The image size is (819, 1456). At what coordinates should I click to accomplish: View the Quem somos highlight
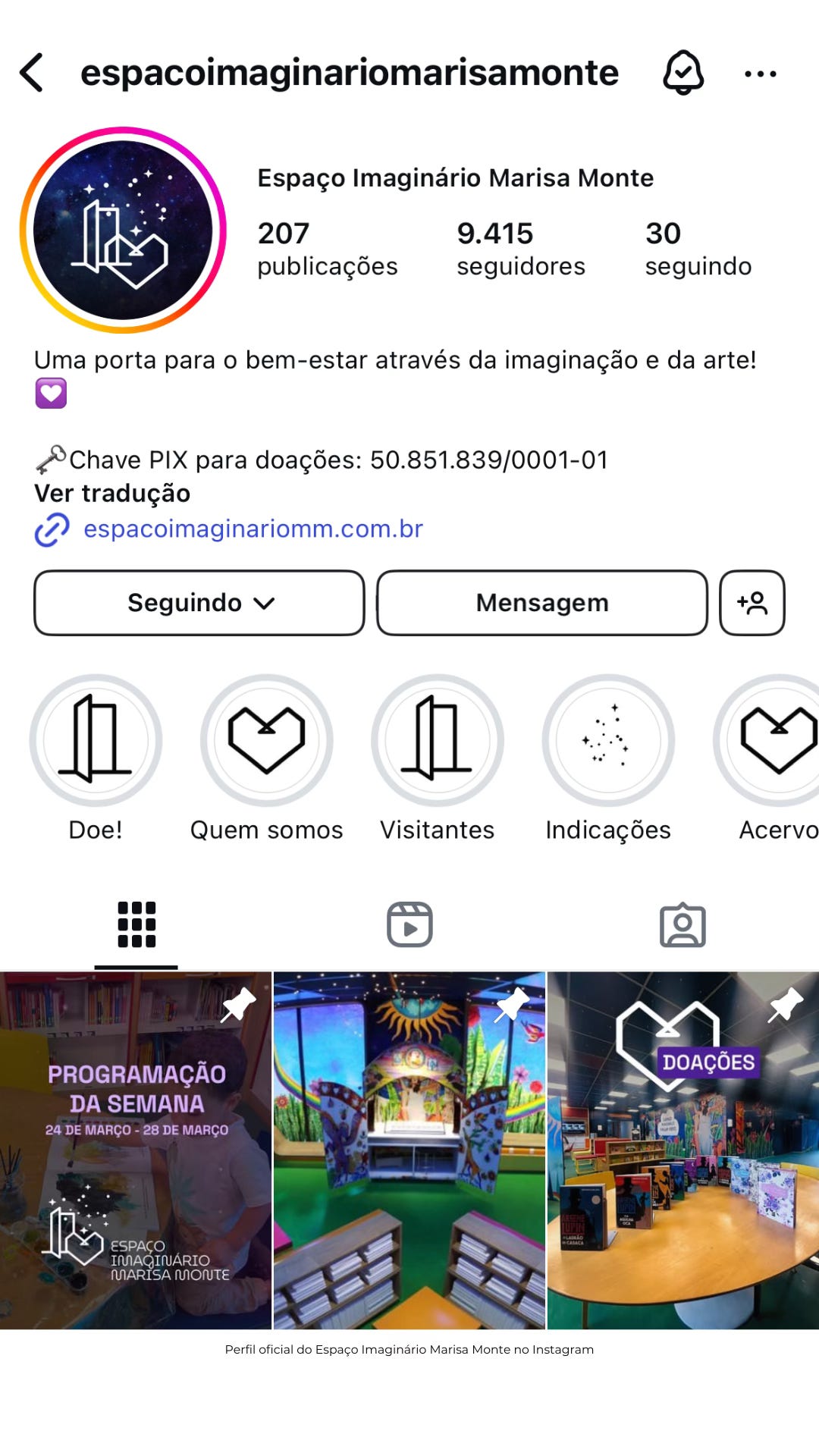pyautogui.click(x=266, y=740)
